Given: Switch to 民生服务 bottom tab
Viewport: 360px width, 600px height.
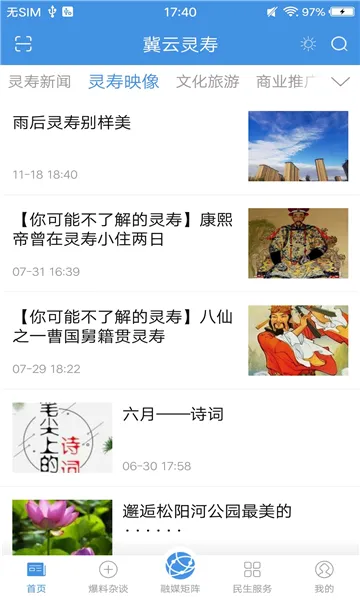Looking at the screenshot, I should pyautogui.click(x=252, y=577).
